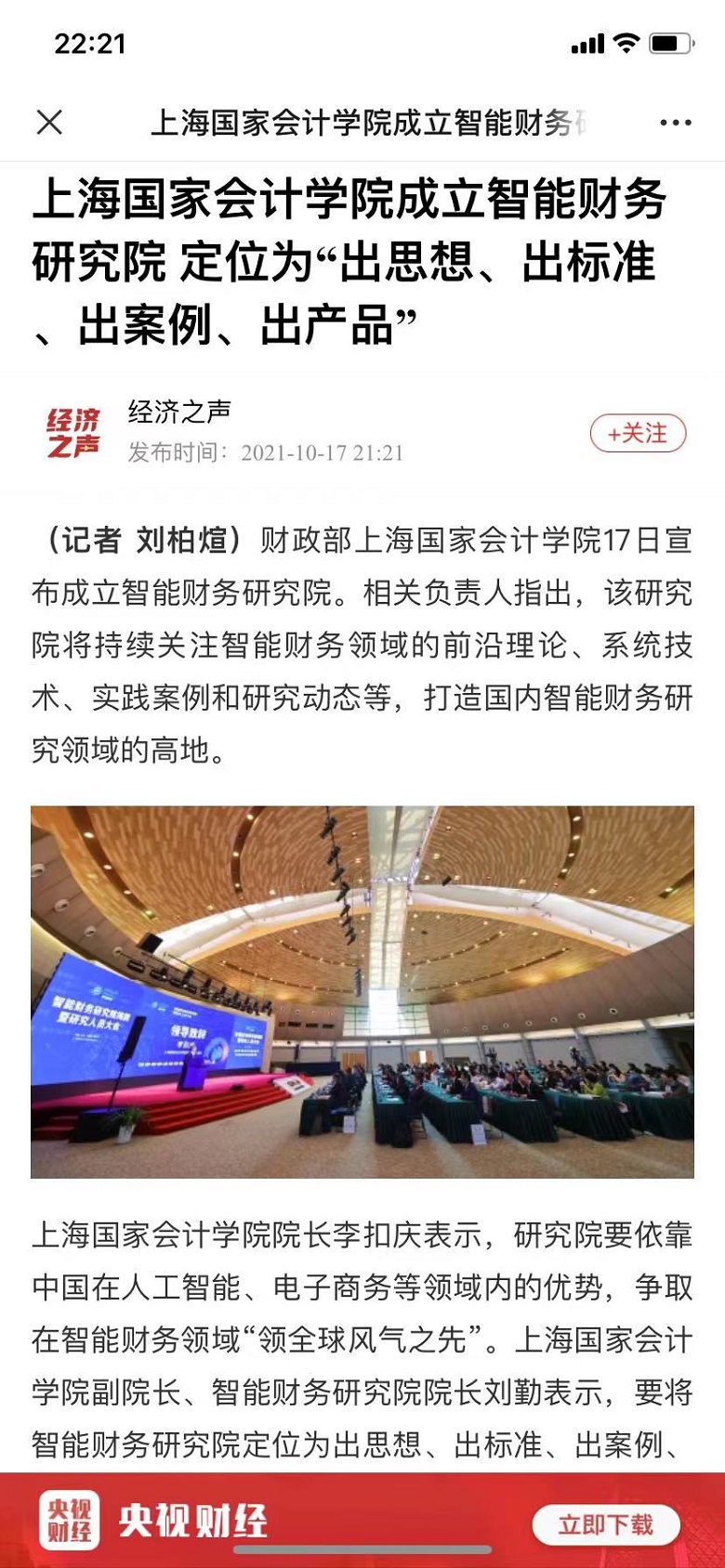The width and height of the screenshot is (725, 1568).
Task: Open the three-dot overflow menu
Action: pyautogui.click(x=675, y=123)
